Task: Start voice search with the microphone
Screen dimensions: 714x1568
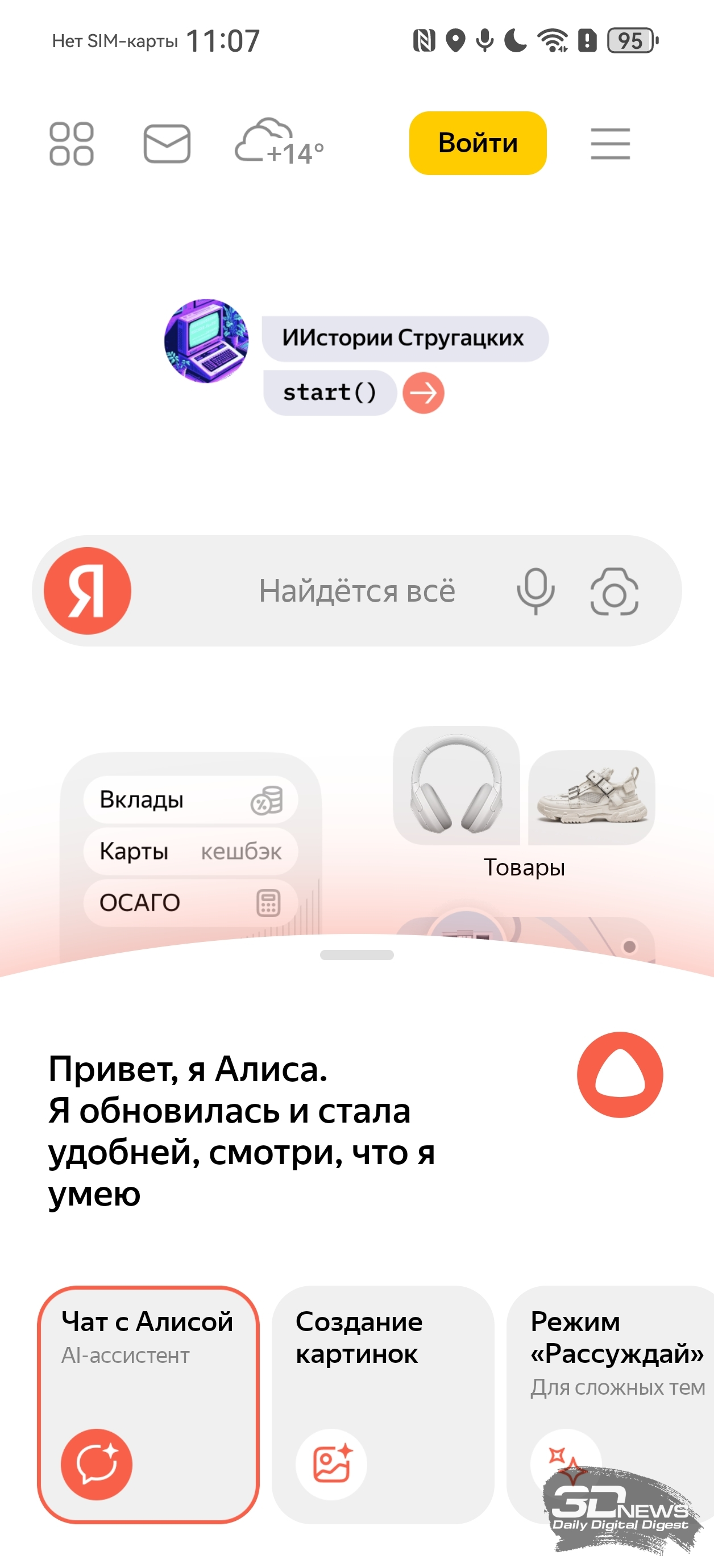Action: [535, 591]
